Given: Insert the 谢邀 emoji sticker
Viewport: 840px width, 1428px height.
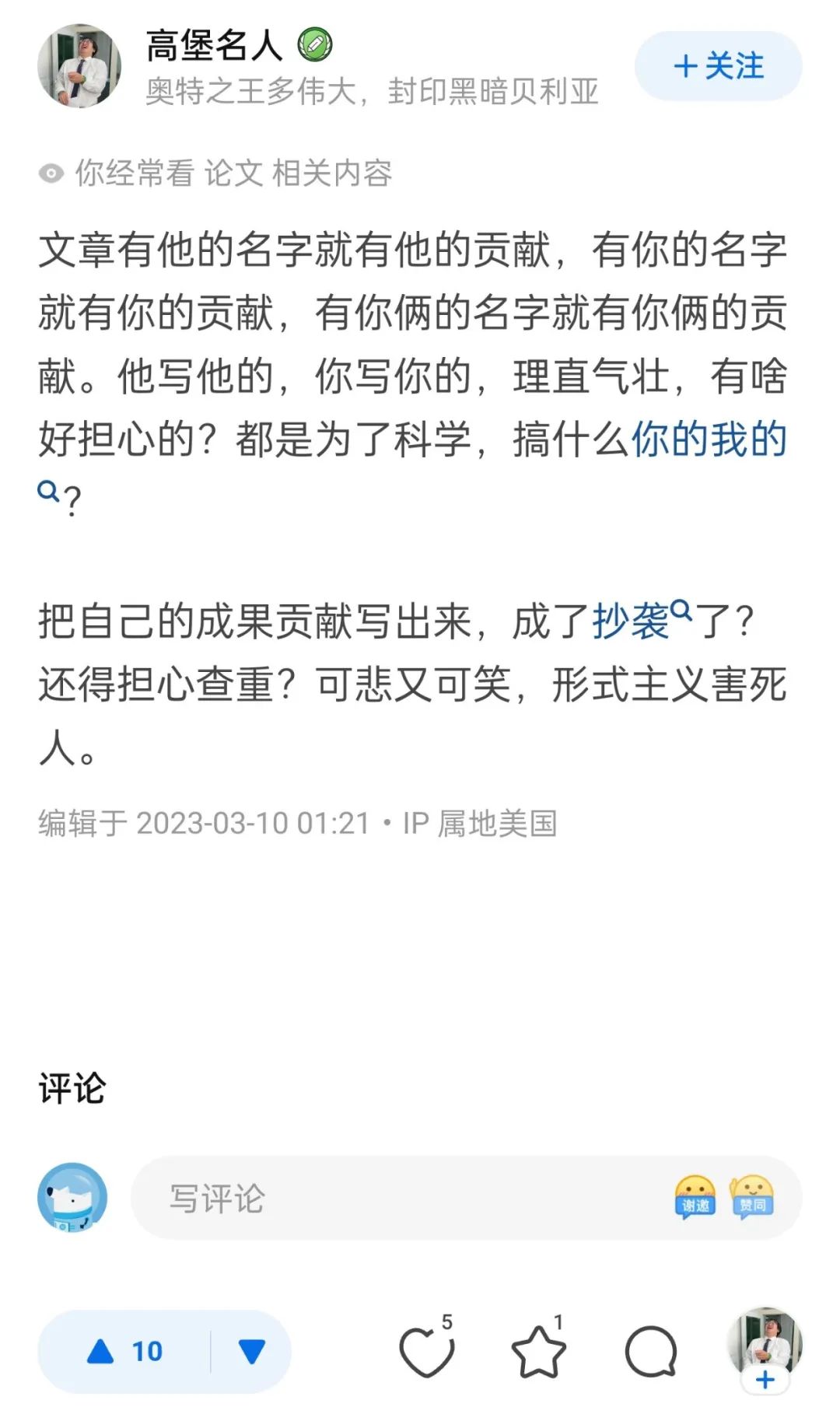Looking at the screenshot, I should tap(695, 1197).
